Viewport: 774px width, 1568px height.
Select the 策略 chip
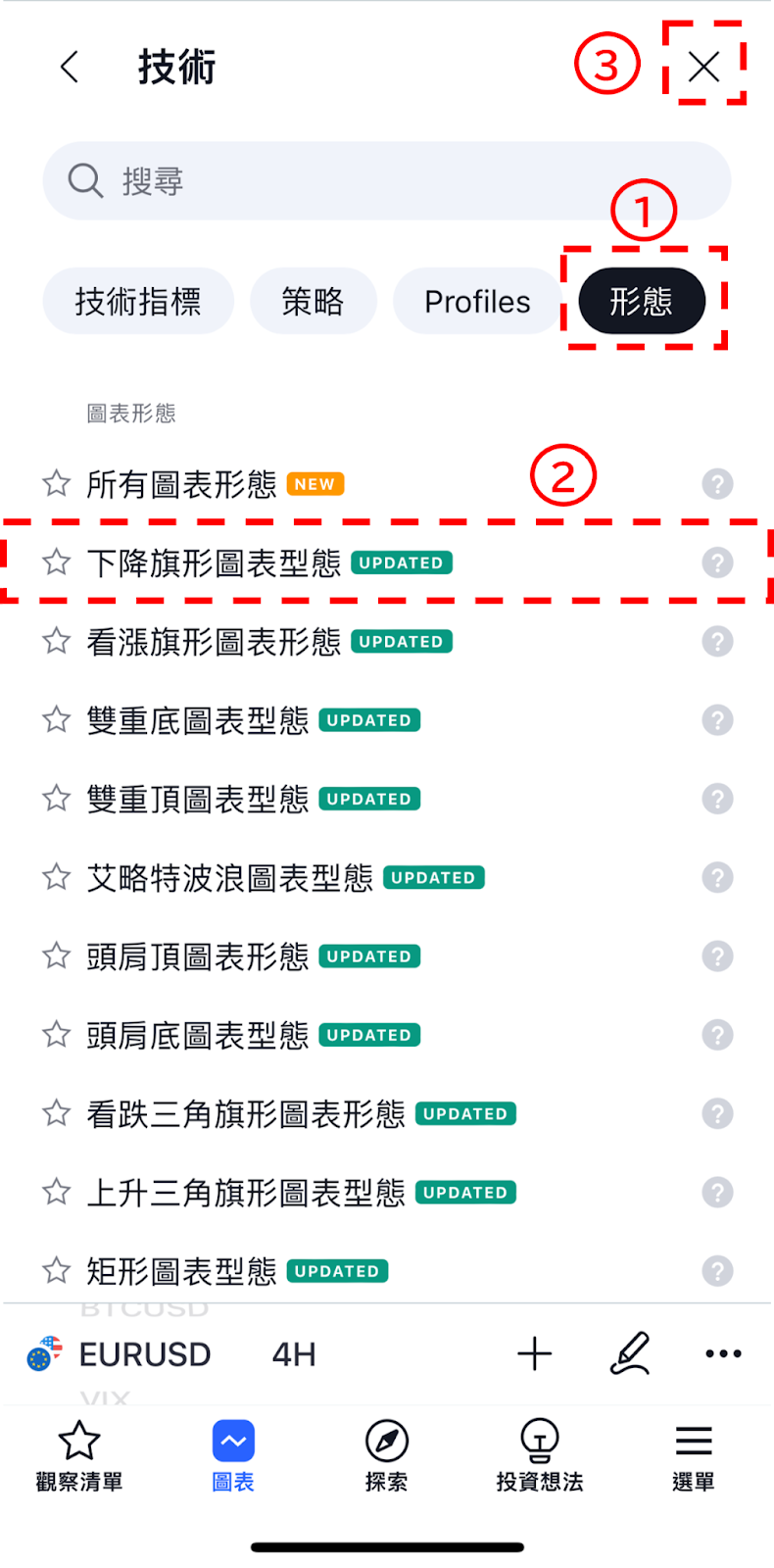[314, 301]
